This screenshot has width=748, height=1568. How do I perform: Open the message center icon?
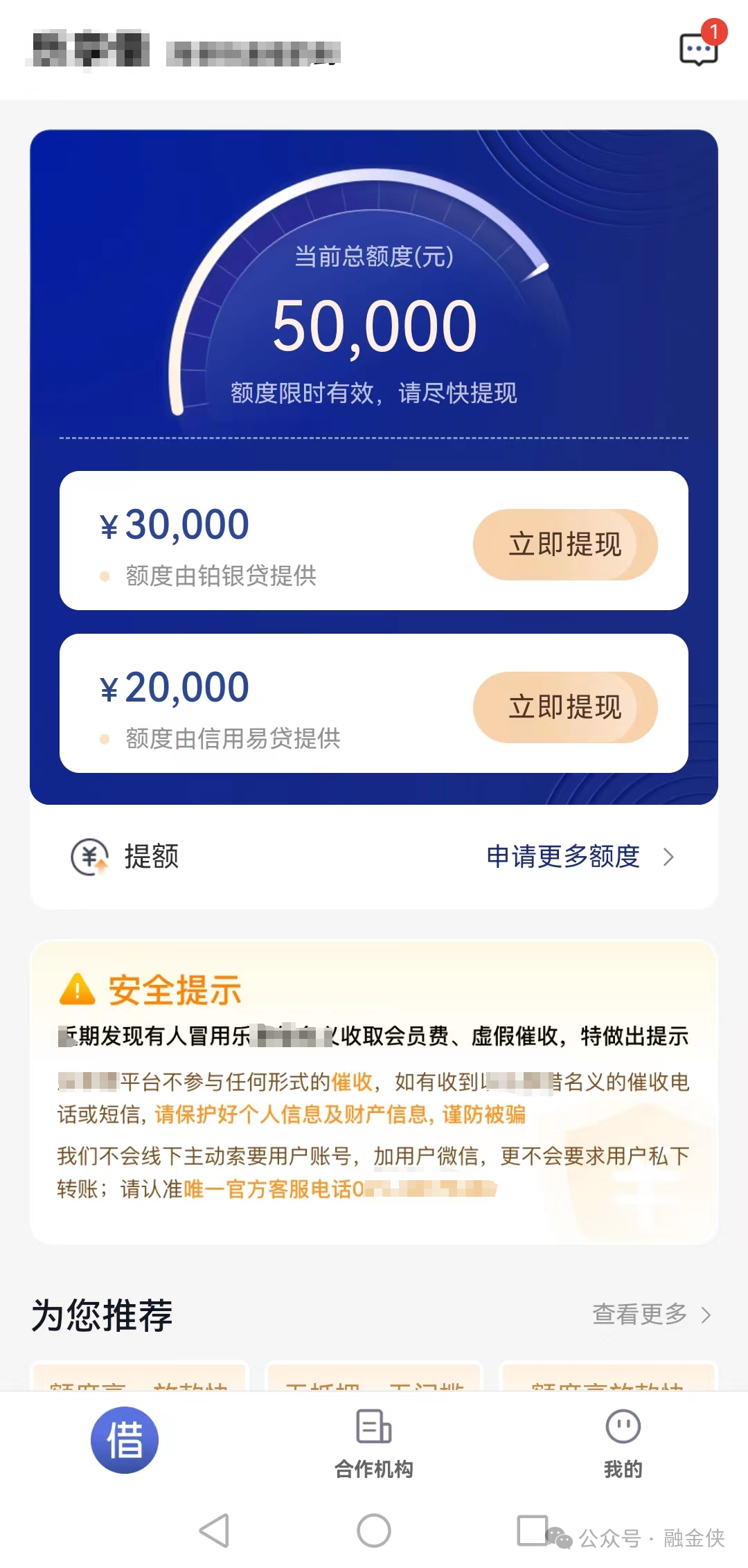pos(699,50)
